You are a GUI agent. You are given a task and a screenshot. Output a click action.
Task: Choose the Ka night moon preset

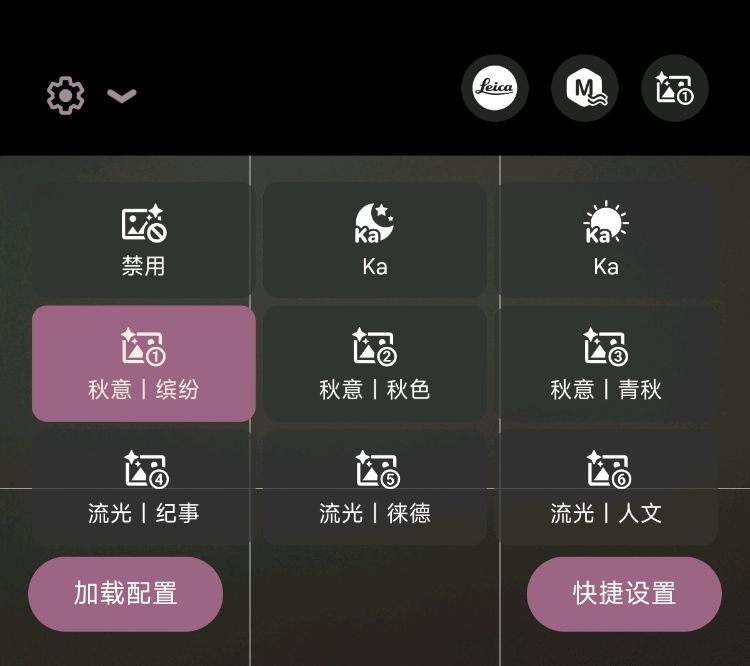(x=375, y=240)
